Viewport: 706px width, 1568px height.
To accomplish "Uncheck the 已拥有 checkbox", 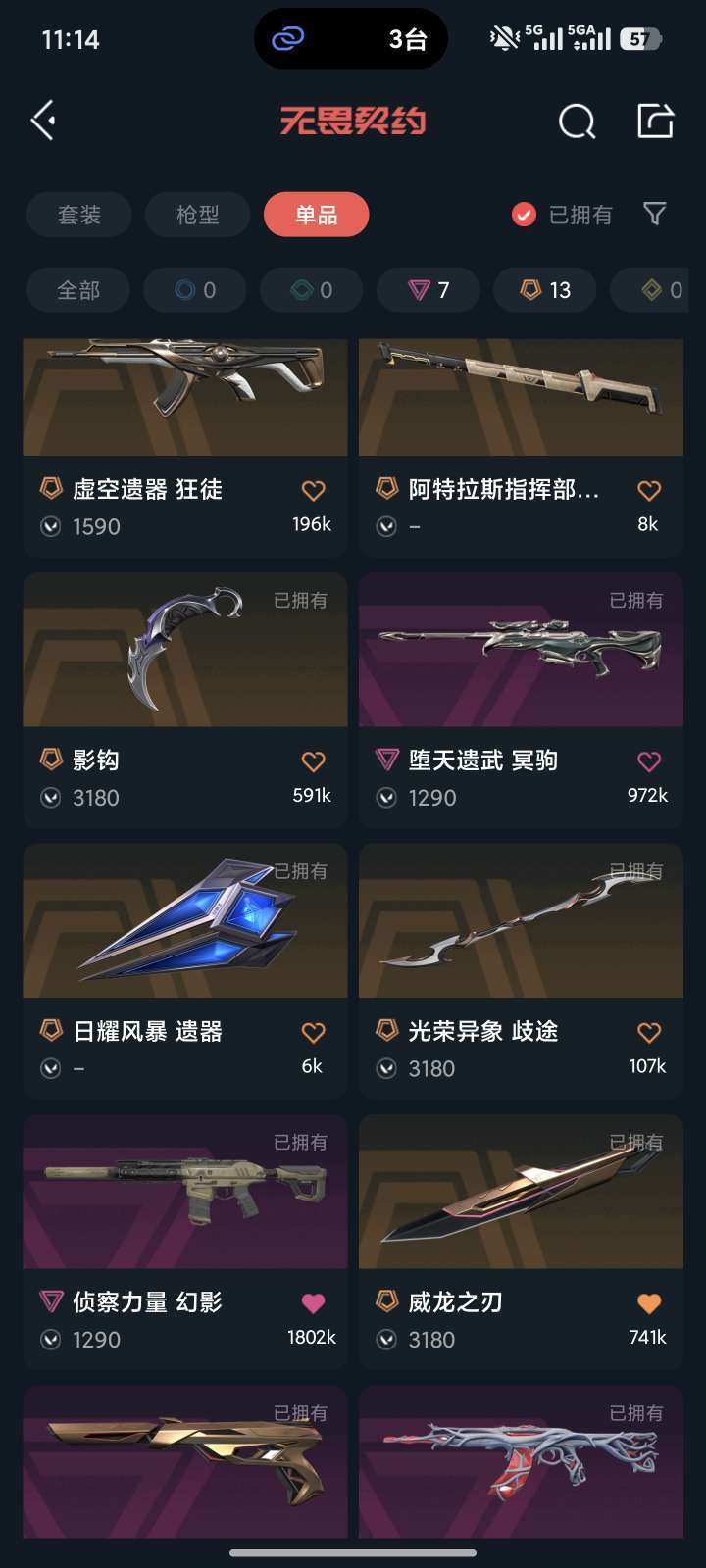I will click(525, 215).
